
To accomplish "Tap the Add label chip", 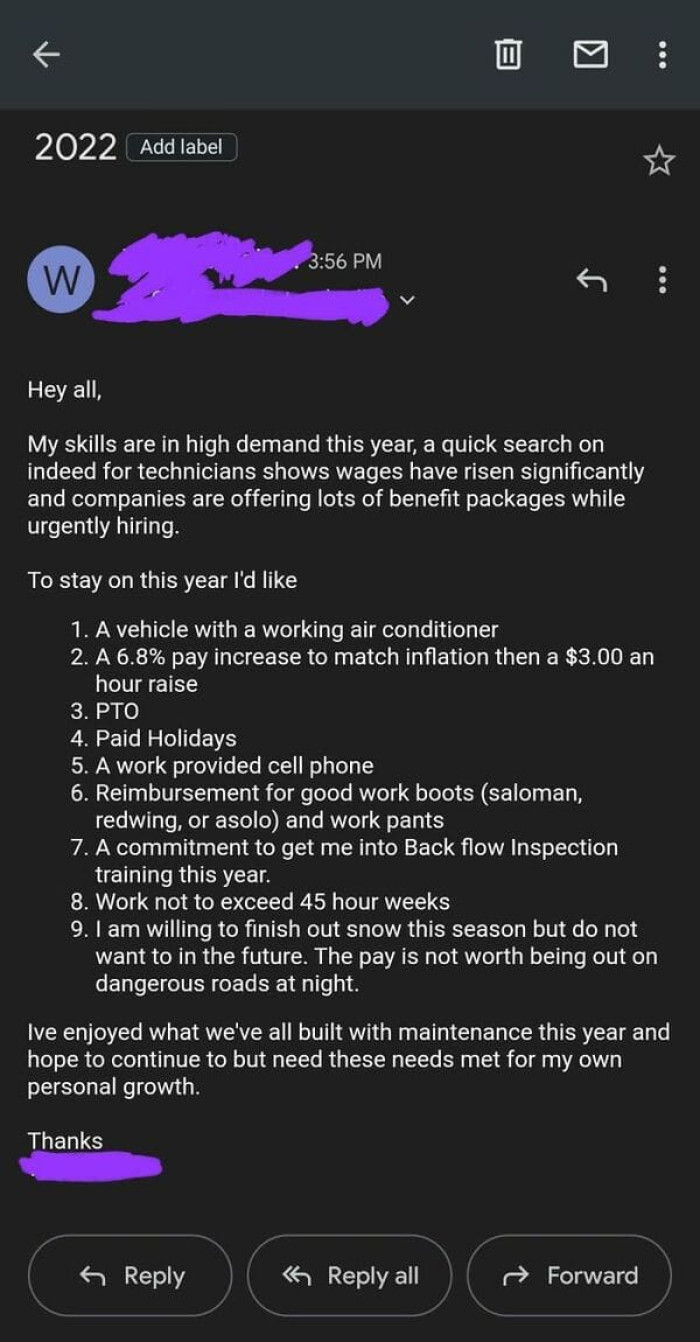I will 181,147.
